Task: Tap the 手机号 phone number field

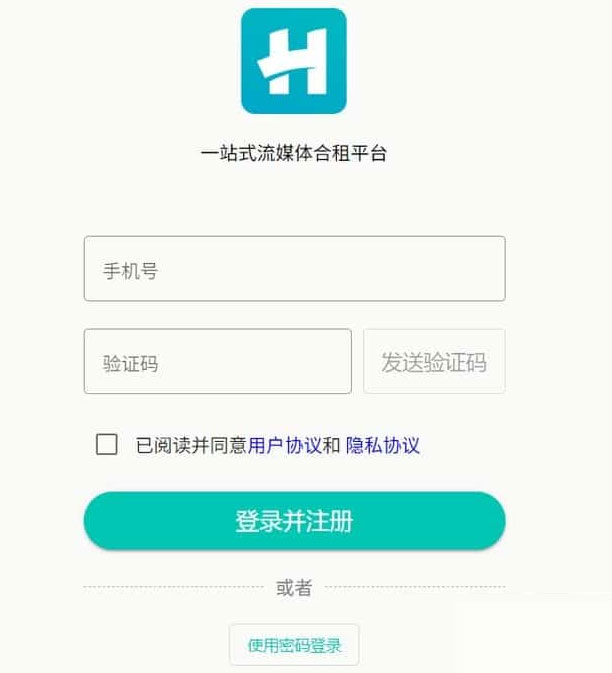Action: (x=294, y=269)
